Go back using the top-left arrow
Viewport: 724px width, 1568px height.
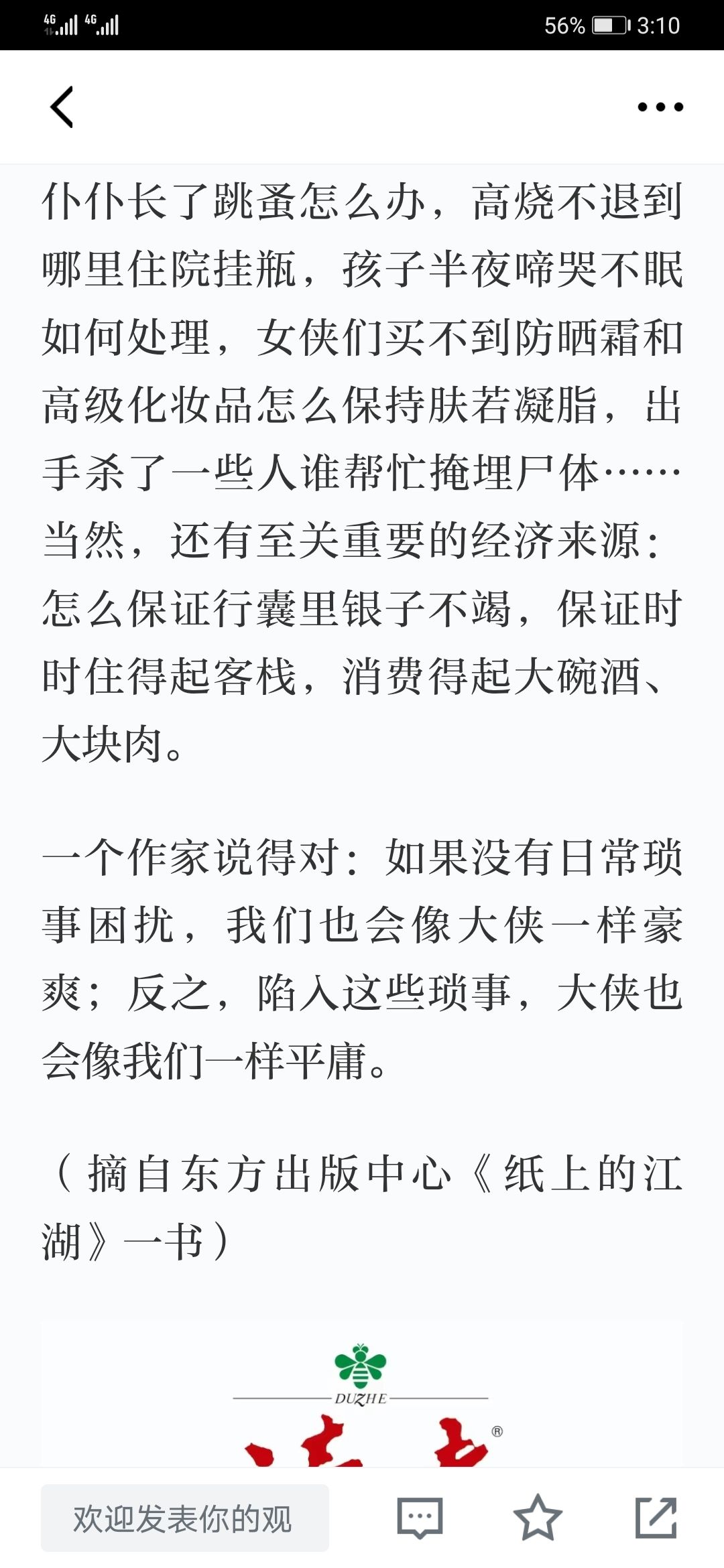pos(62,107)
